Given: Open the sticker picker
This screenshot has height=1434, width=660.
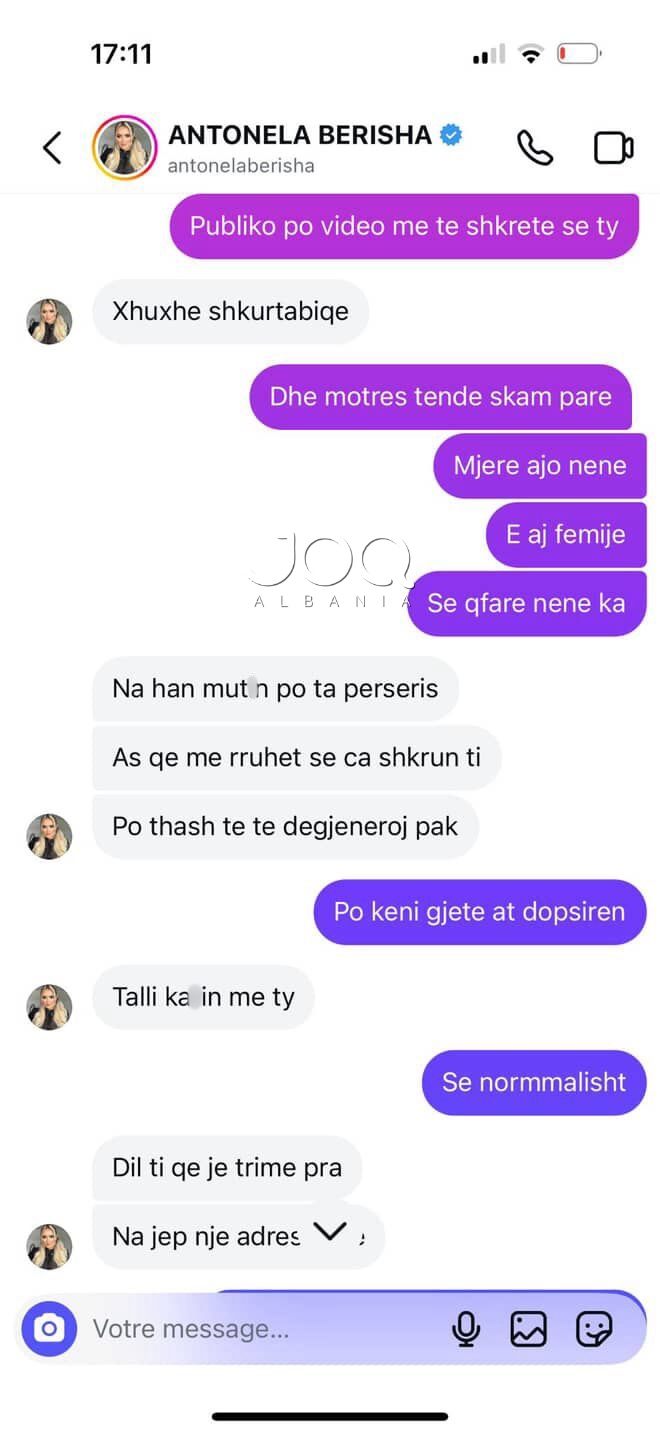Looking at the screenshot, I should [594, 1329].
